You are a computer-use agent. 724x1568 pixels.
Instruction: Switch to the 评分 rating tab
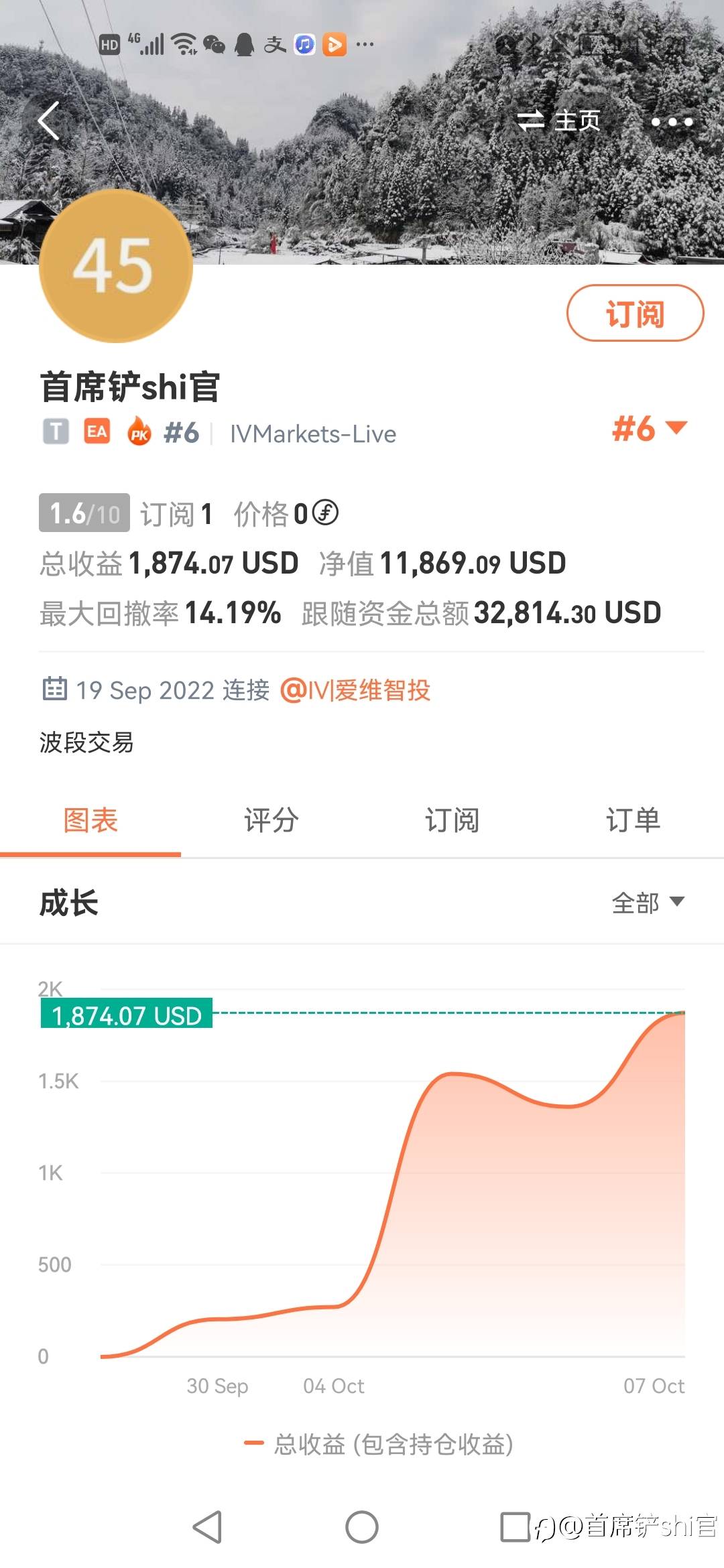coord(271,820)
